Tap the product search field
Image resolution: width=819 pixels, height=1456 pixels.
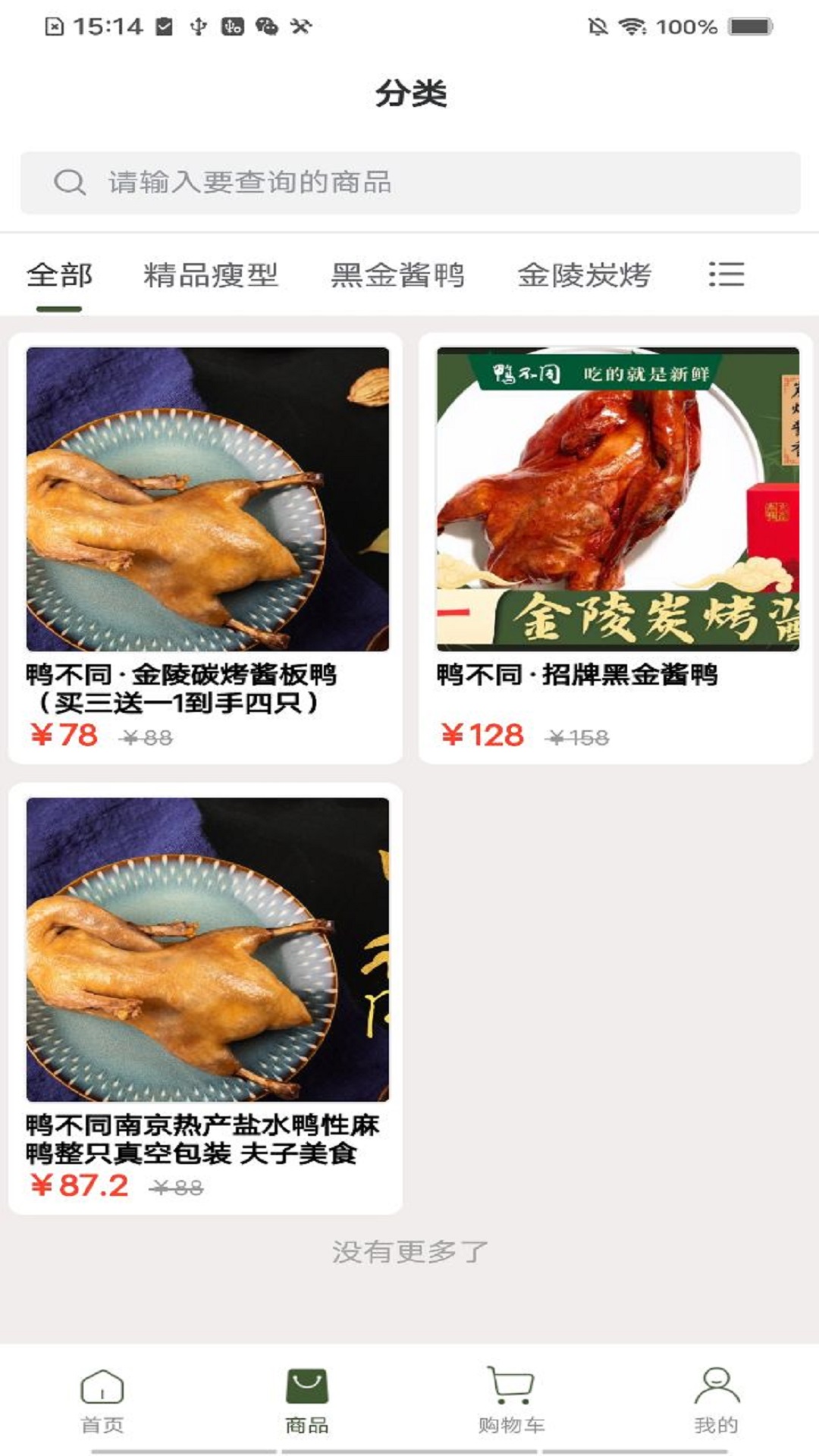[x=409, y=183]
